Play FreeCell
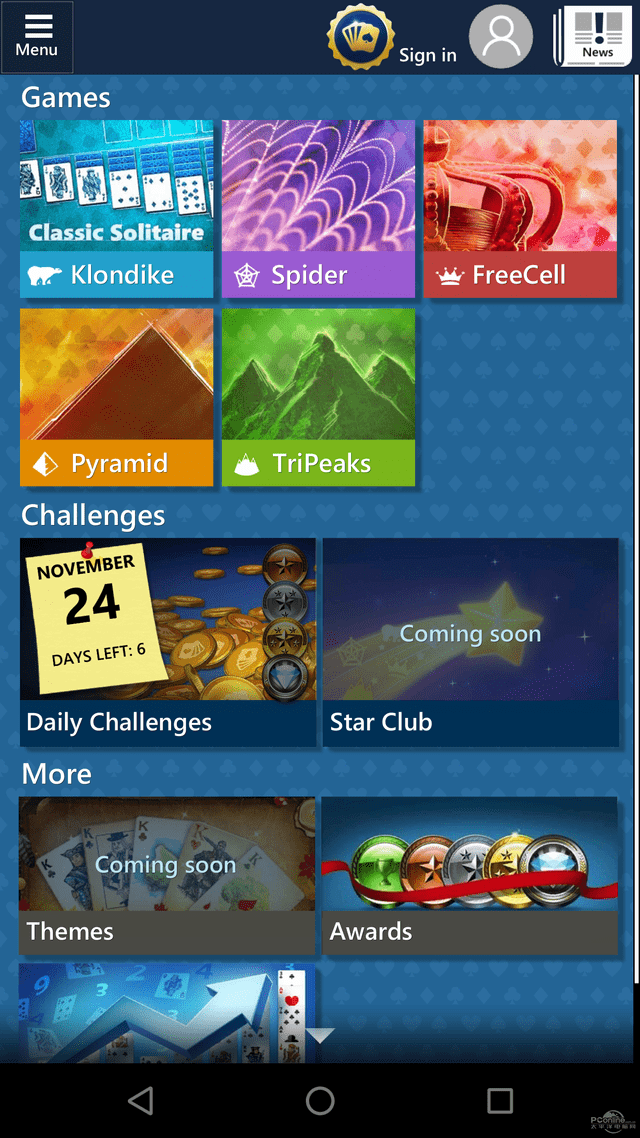Viewport: 640px width, 1138px height. 520,209
